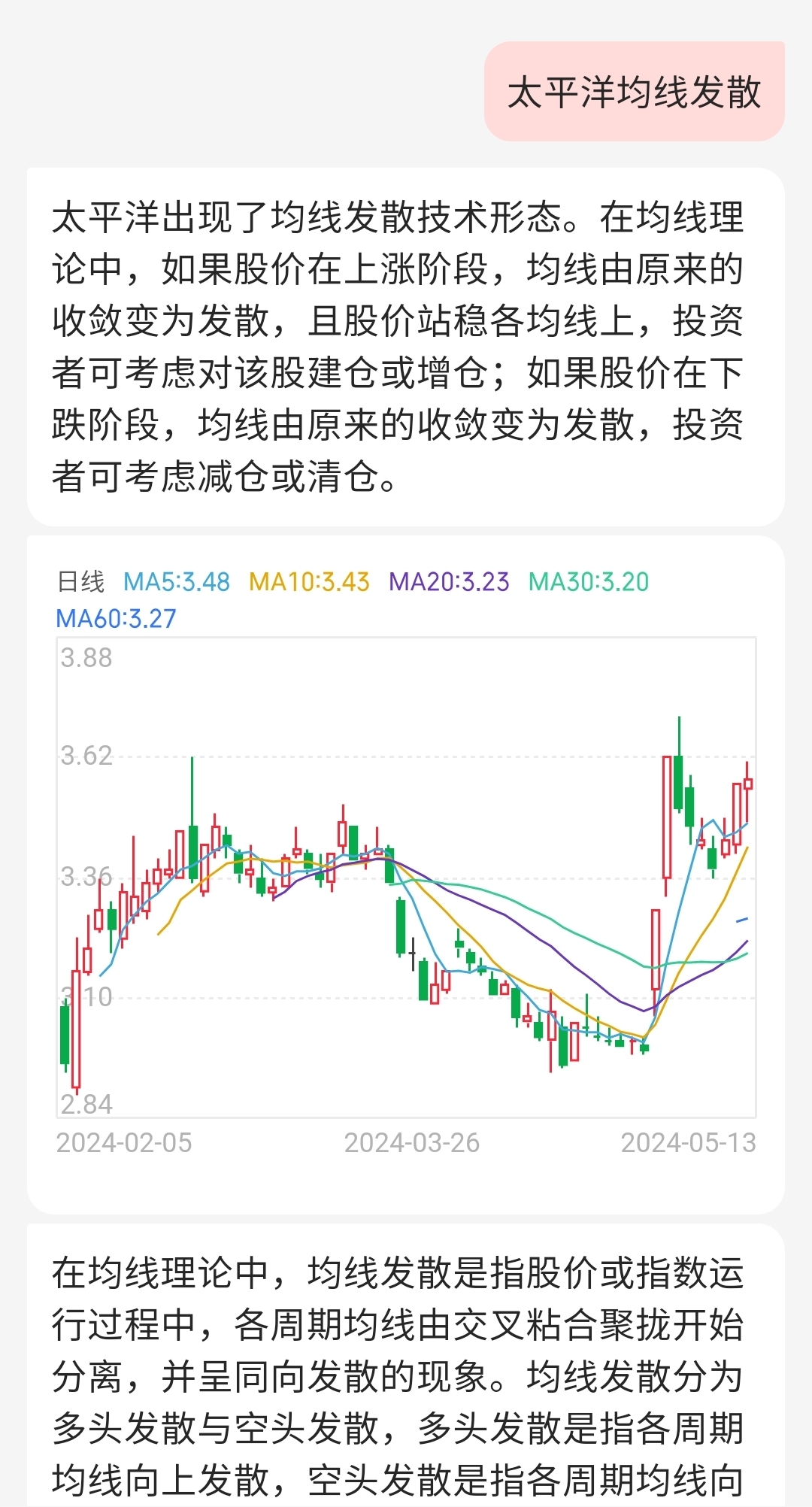The image size is (812, 1507).
Task: Open the 太平洋 daily K-line chart card
Action: (x=406, y=874)
